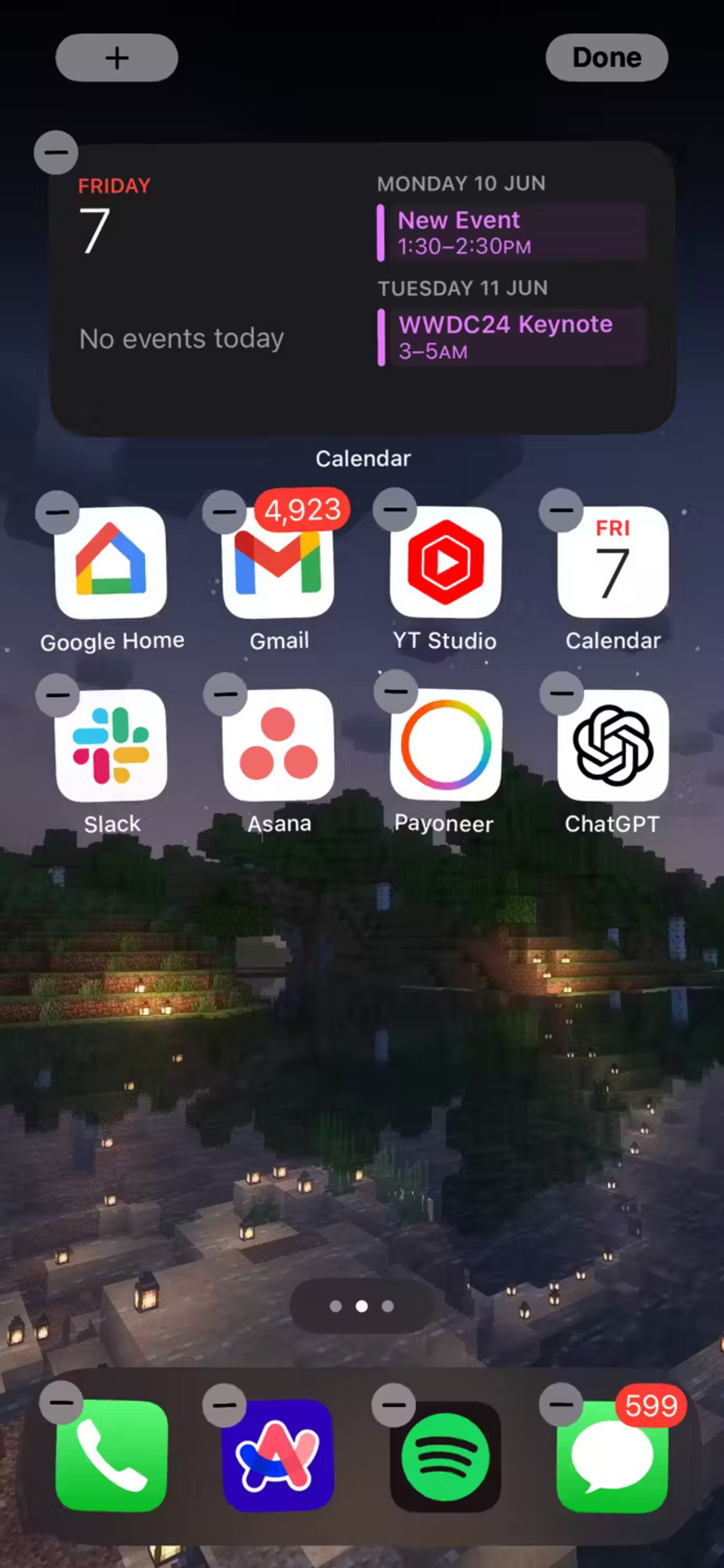724x1568 pixels.
Task: Remove ChatGPT using its minus badge
Action: tap(561, 693)
